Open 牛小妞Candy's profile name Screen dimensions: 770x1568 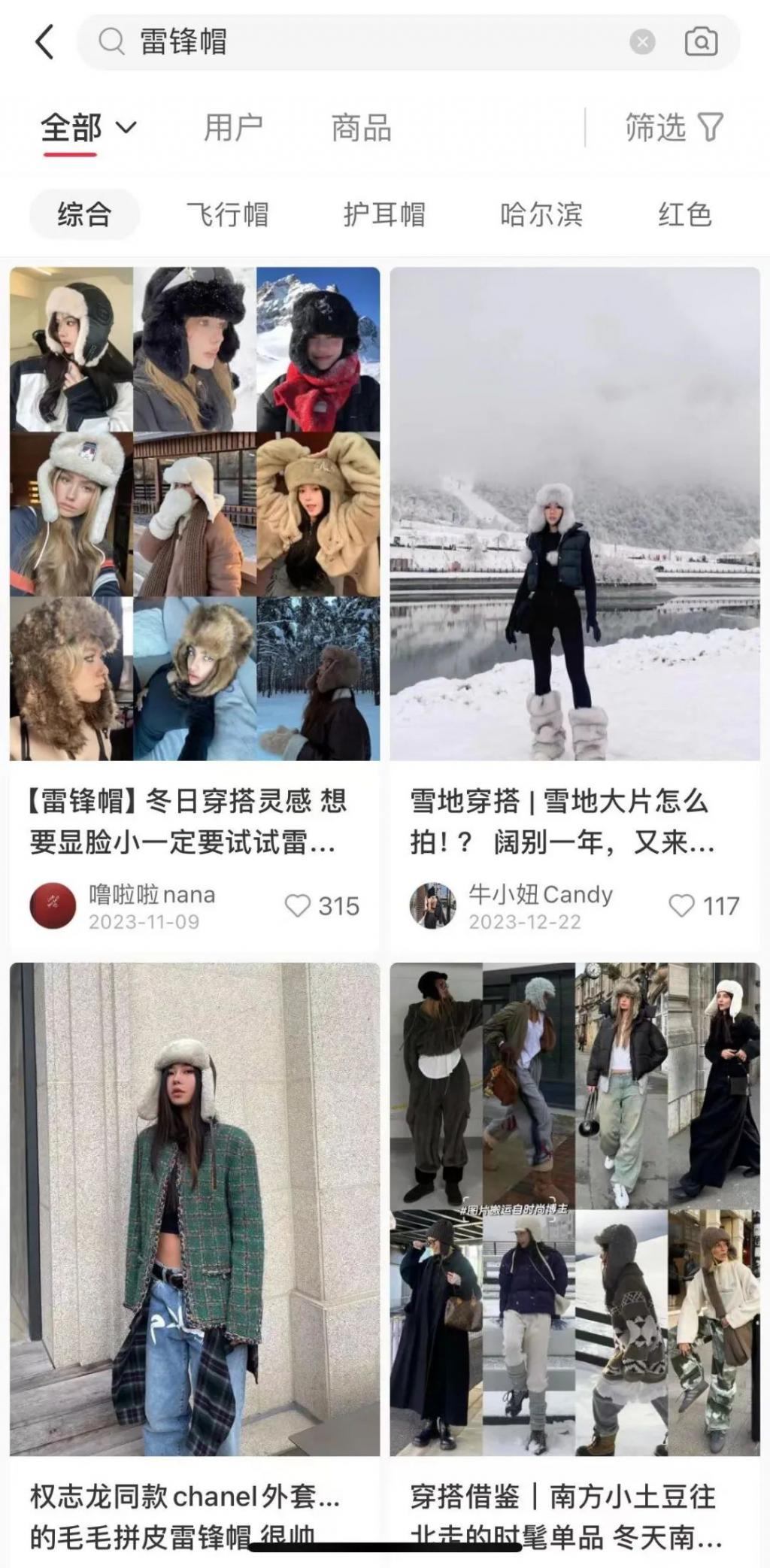pyautogui.click(x=538, y=895)
